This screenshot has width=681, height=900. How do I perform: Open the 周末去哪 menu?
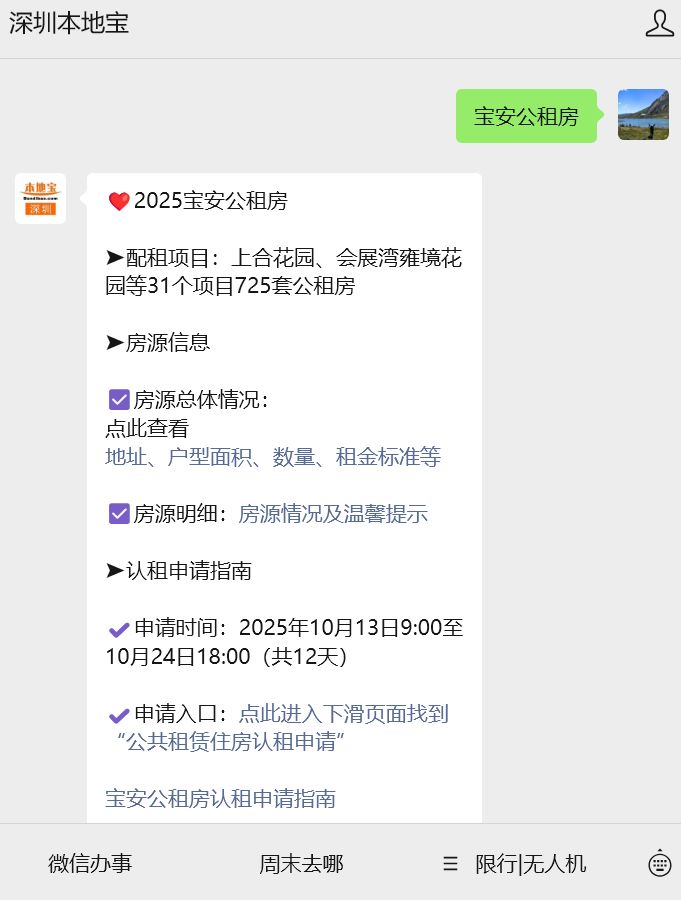point(301,864)
